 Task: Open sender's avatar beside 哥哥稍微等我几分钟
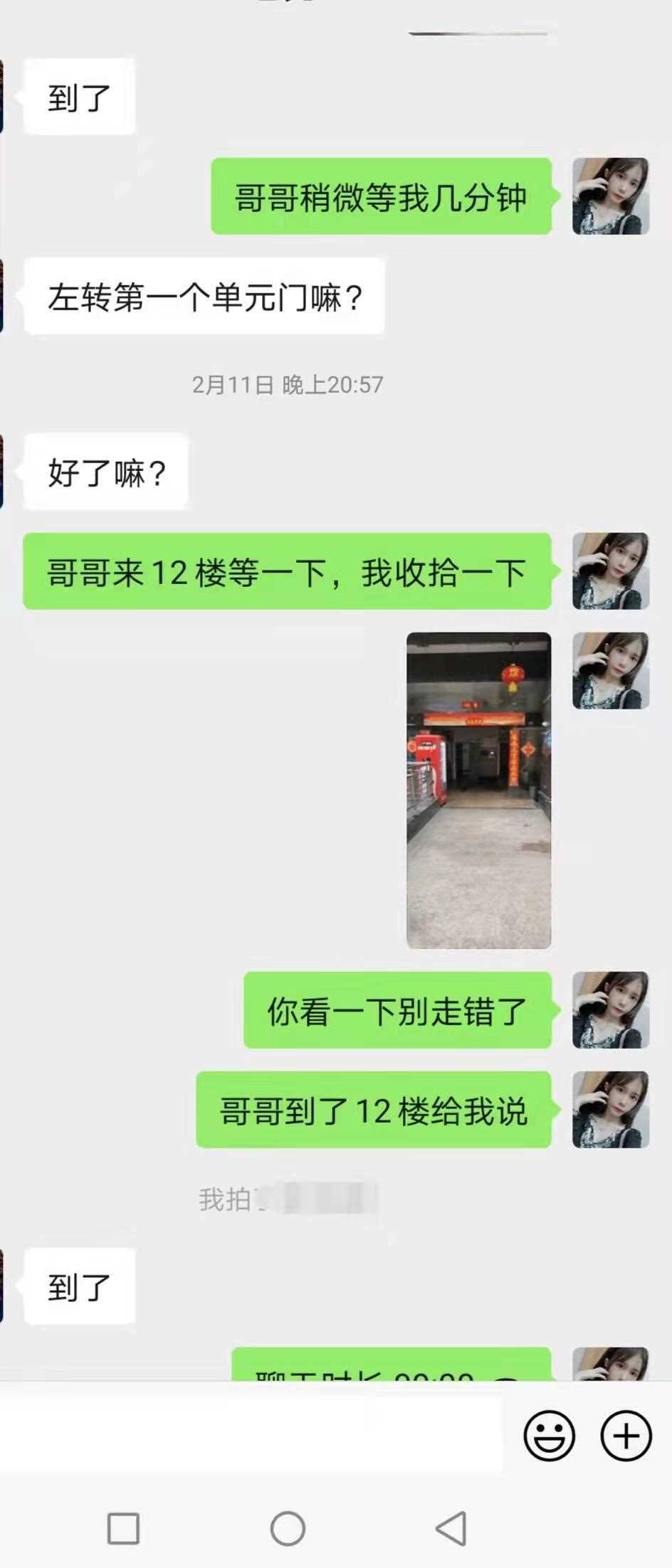point(610,196)
